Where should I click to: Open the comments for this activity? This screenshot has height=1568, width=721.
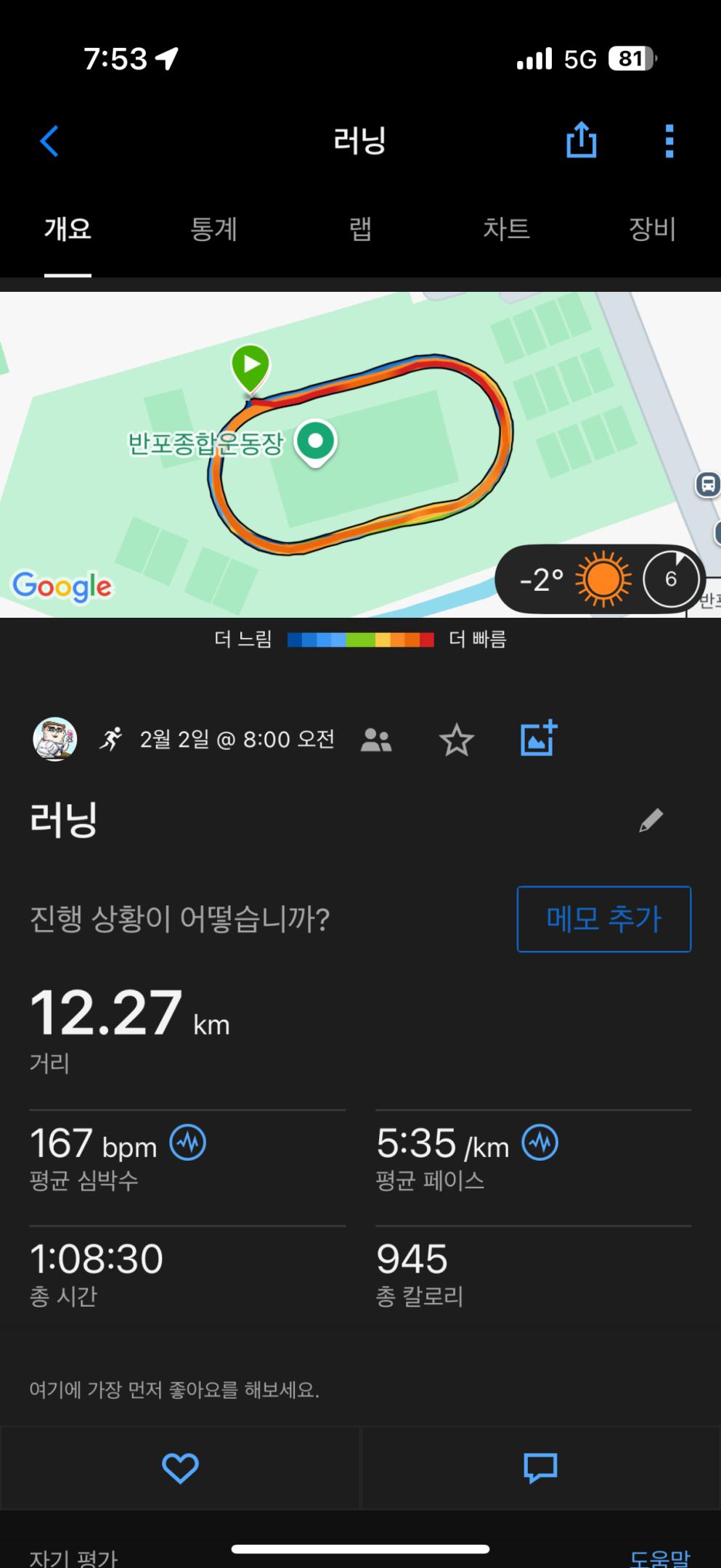coord(540,1468)
